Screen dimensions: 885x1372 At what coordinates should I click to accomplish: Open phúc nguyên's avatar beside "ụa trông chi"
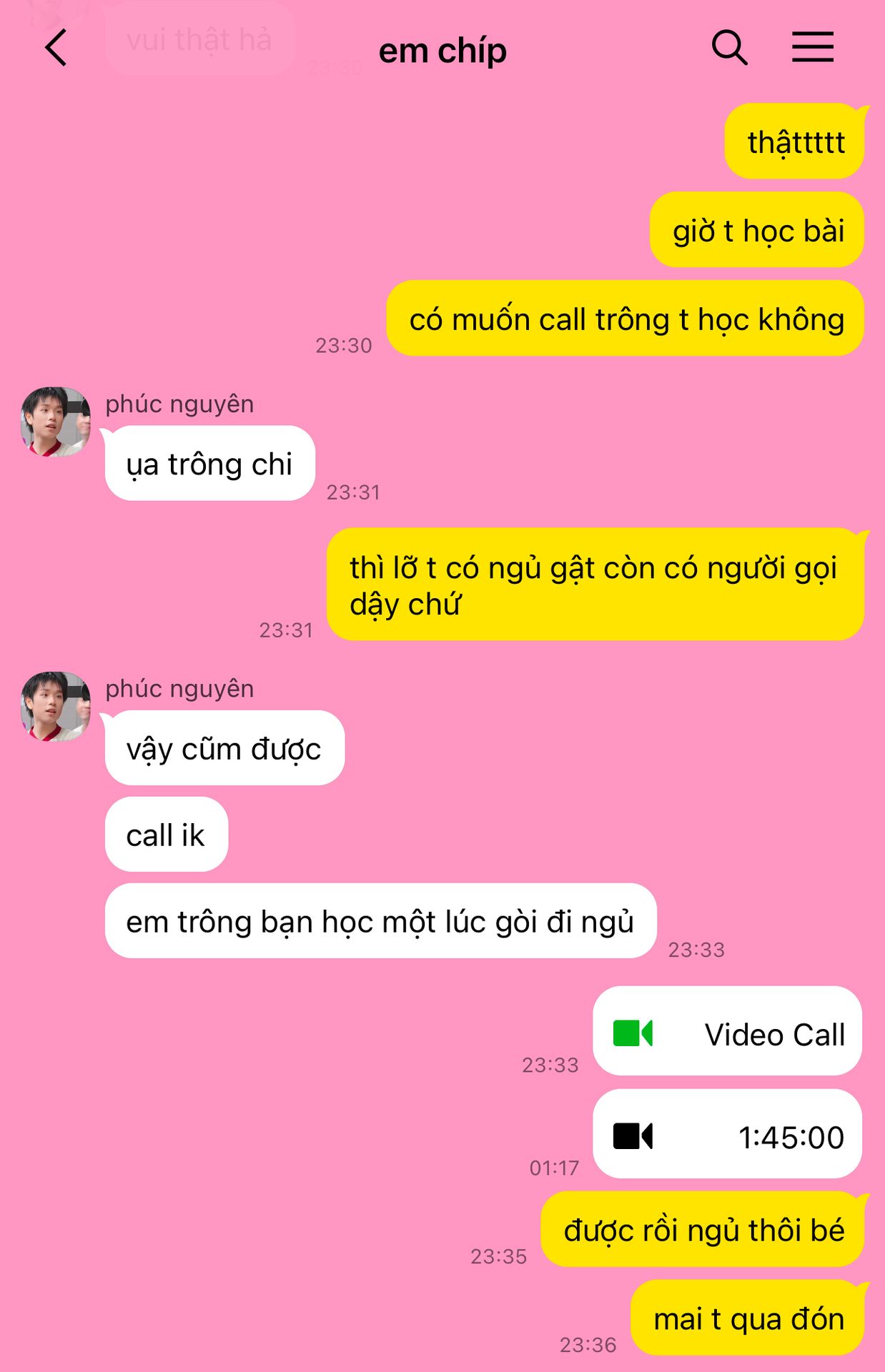click(x=56, y=422)
